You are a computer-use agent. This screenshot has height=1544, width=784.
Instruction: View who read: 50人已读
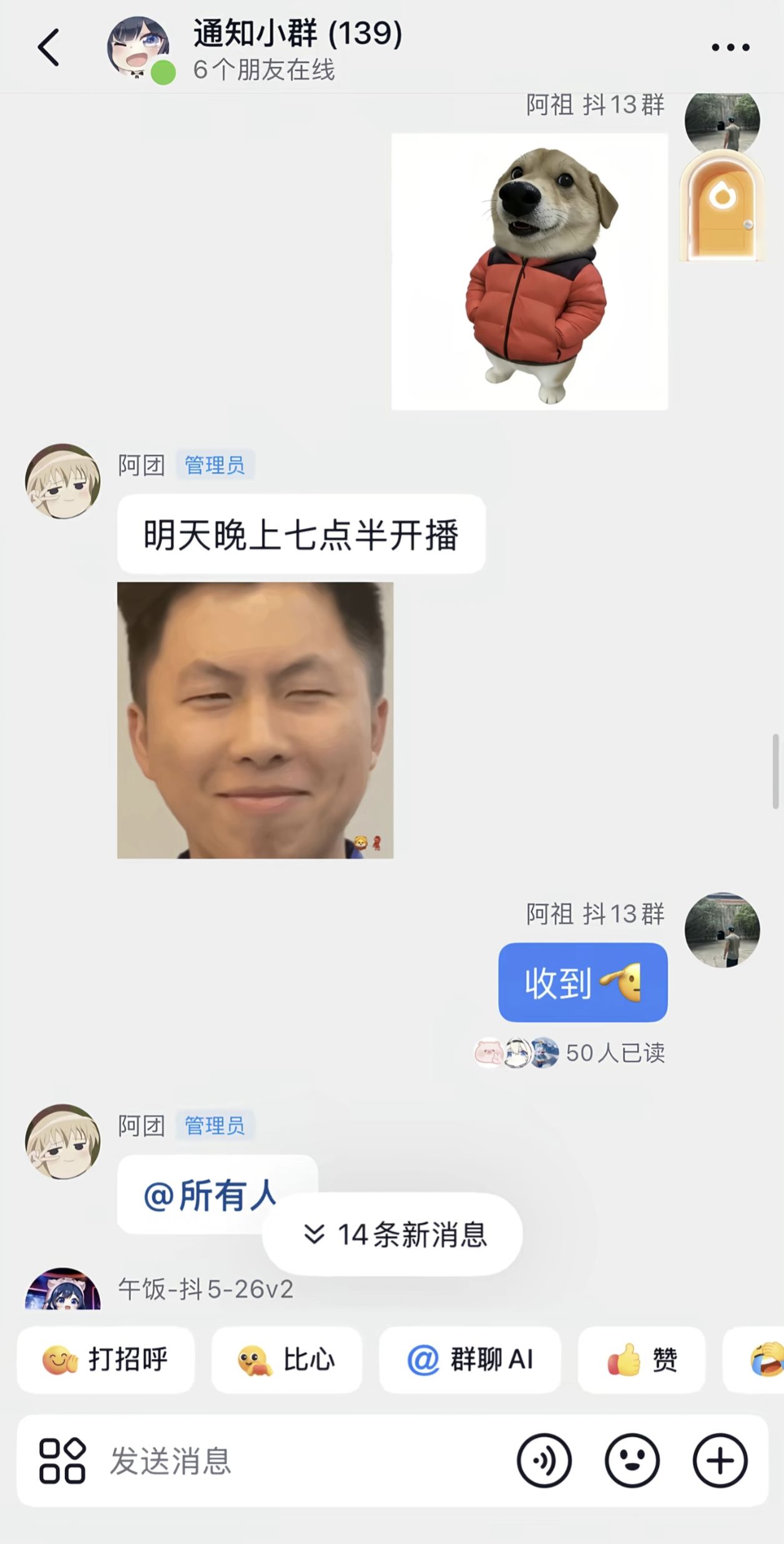click(614, 1053)
